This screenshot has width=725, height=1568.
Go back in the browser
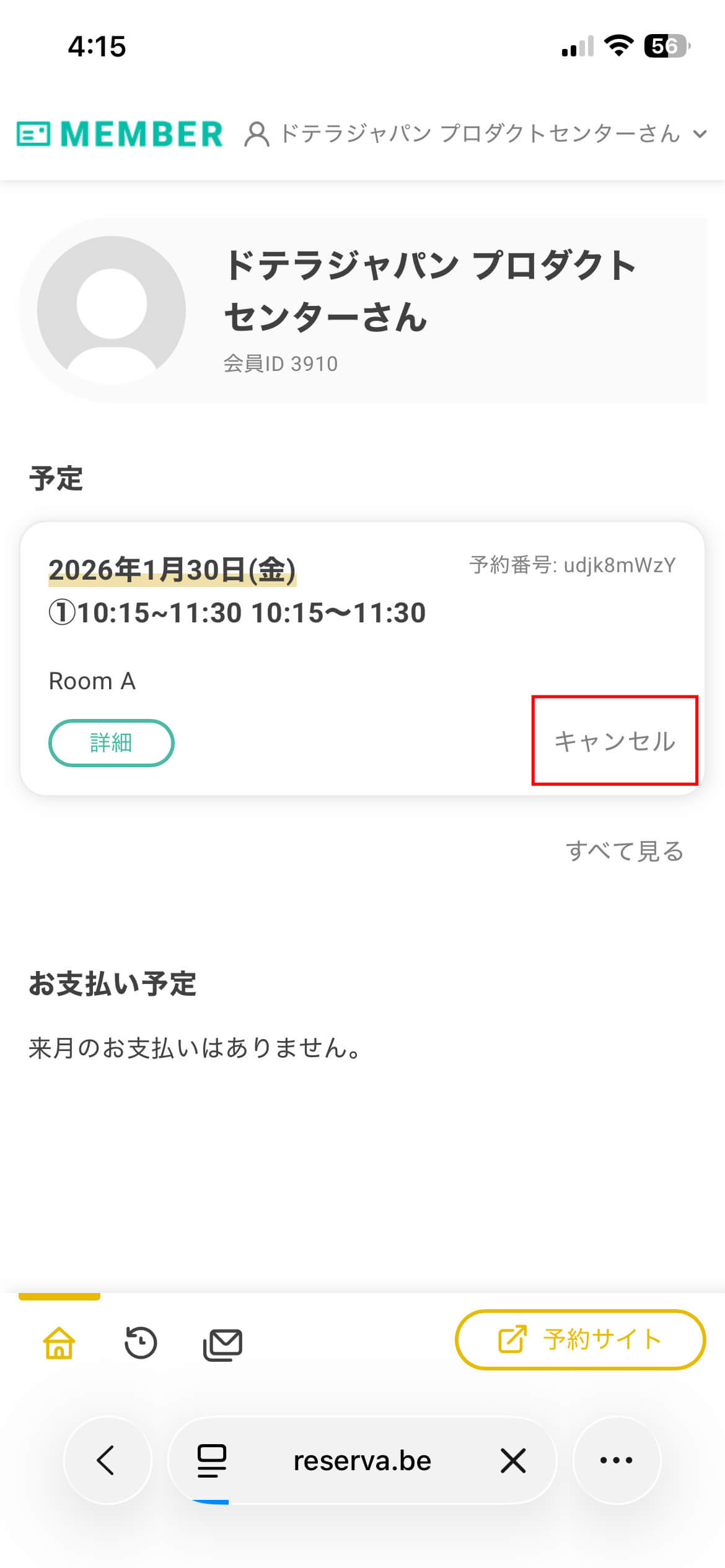pyautogui.click(x=107, y=1460)
